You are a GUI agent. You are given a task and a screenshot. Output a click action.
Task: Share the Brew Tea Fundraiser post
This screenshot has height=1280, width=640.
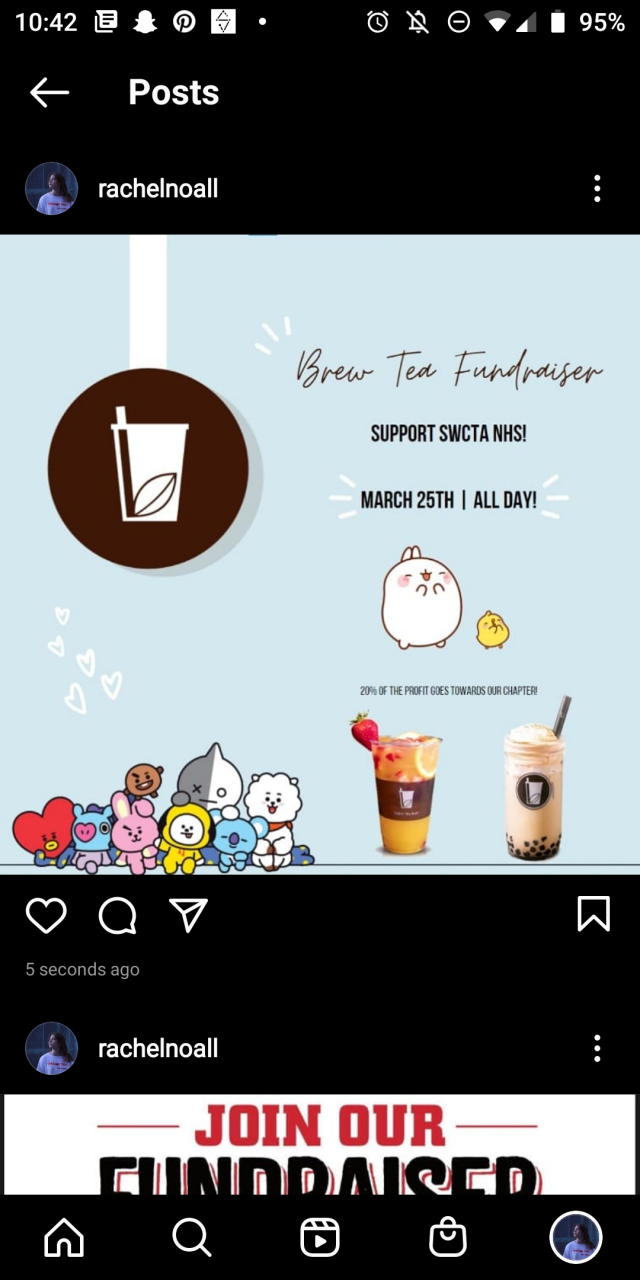[x=188, y=914]
